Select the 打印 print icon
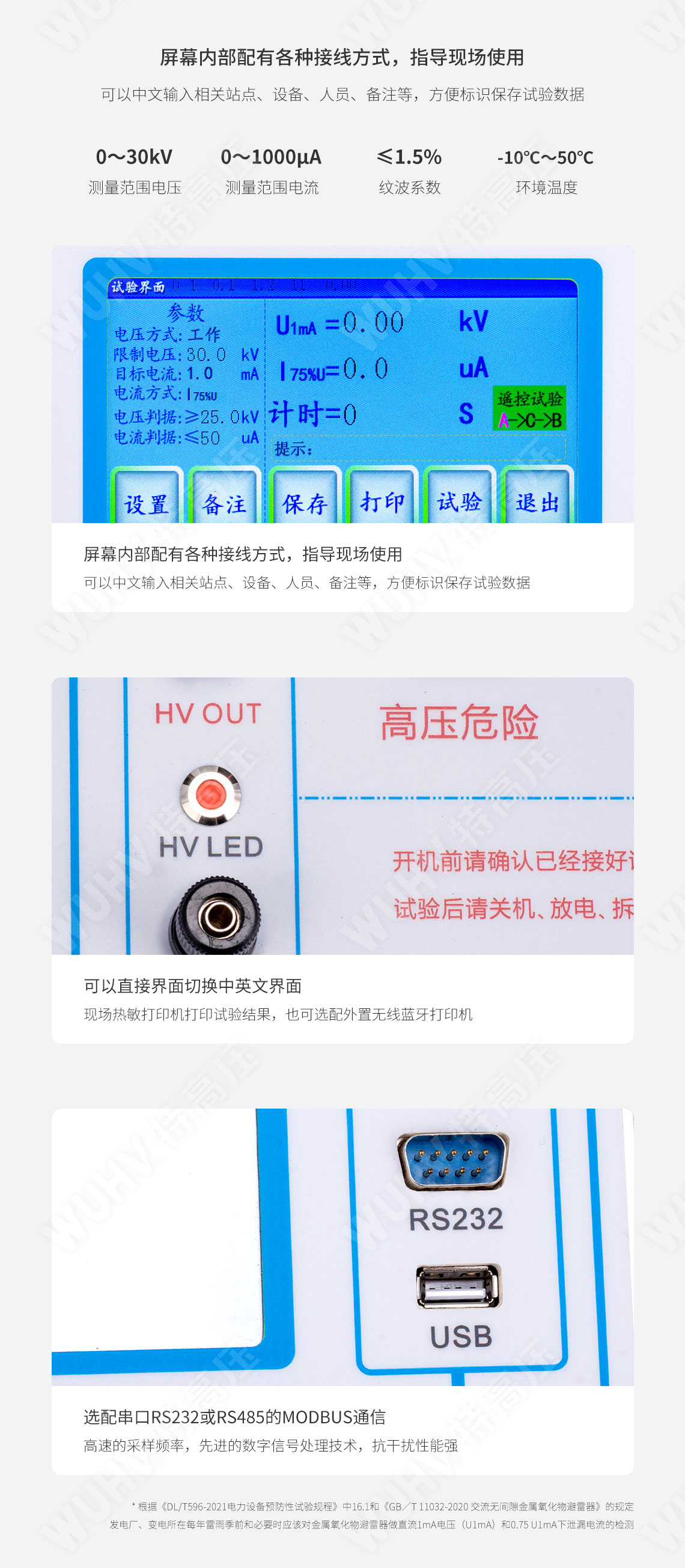Image resolution: width=685 pixels, height=1568 pixels. pyautogui.click(x=383, y=502)
